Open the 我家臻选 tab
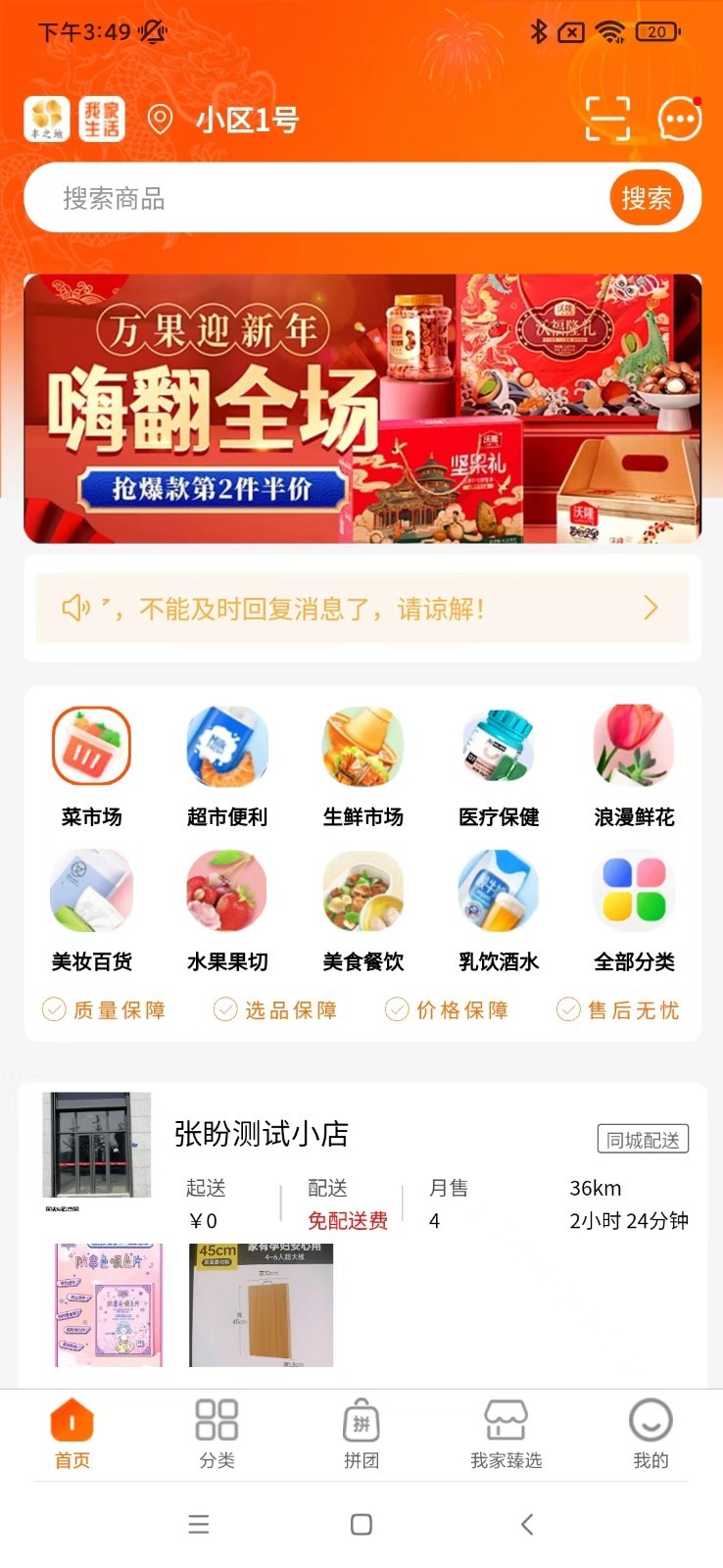723x1568 pixels. (506, 1434)
